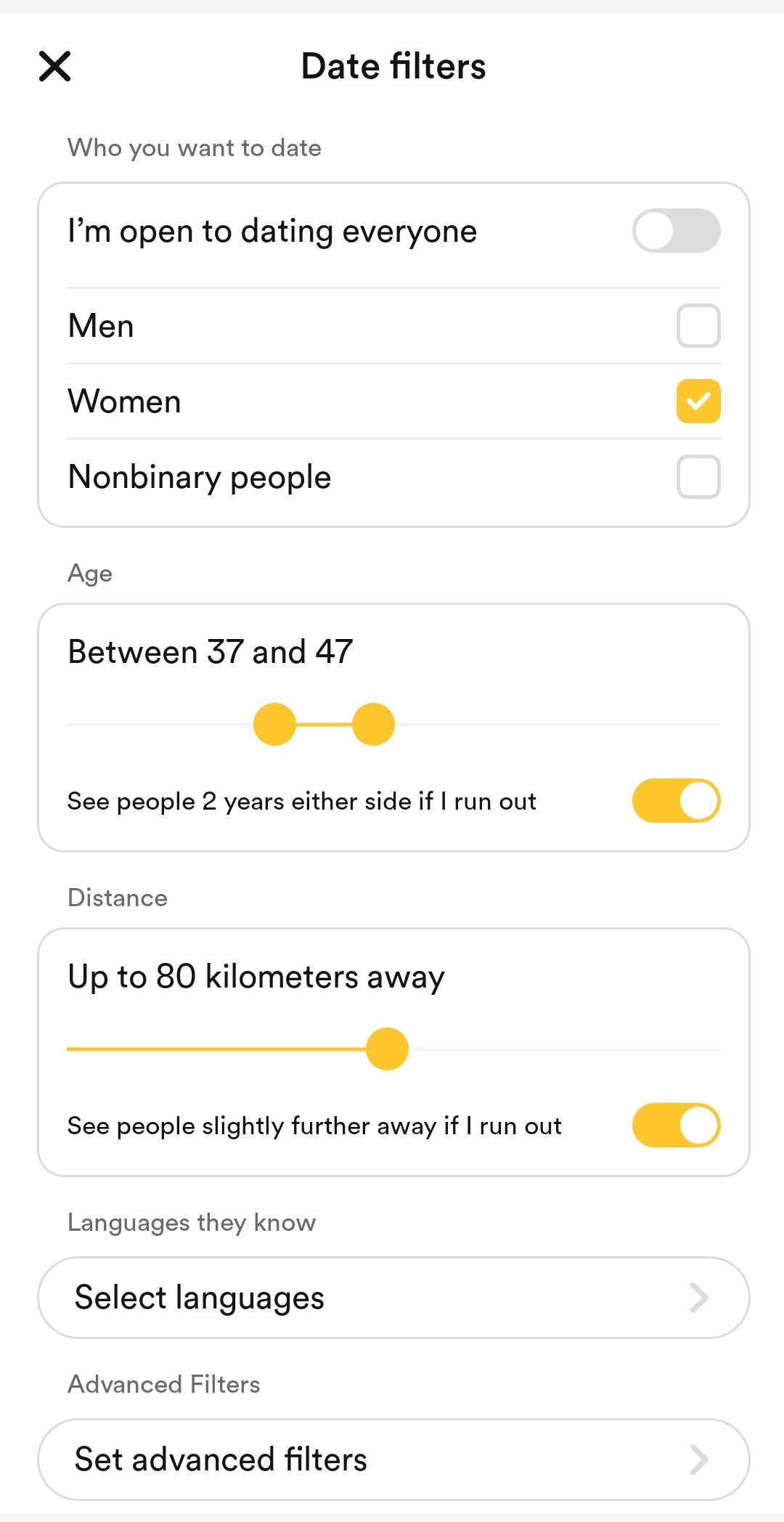The width and height of the screenshot is (784, 1522).
Task: Uncheck the Women checkbox
Action: pyautogui.click(x=698, y=401)
